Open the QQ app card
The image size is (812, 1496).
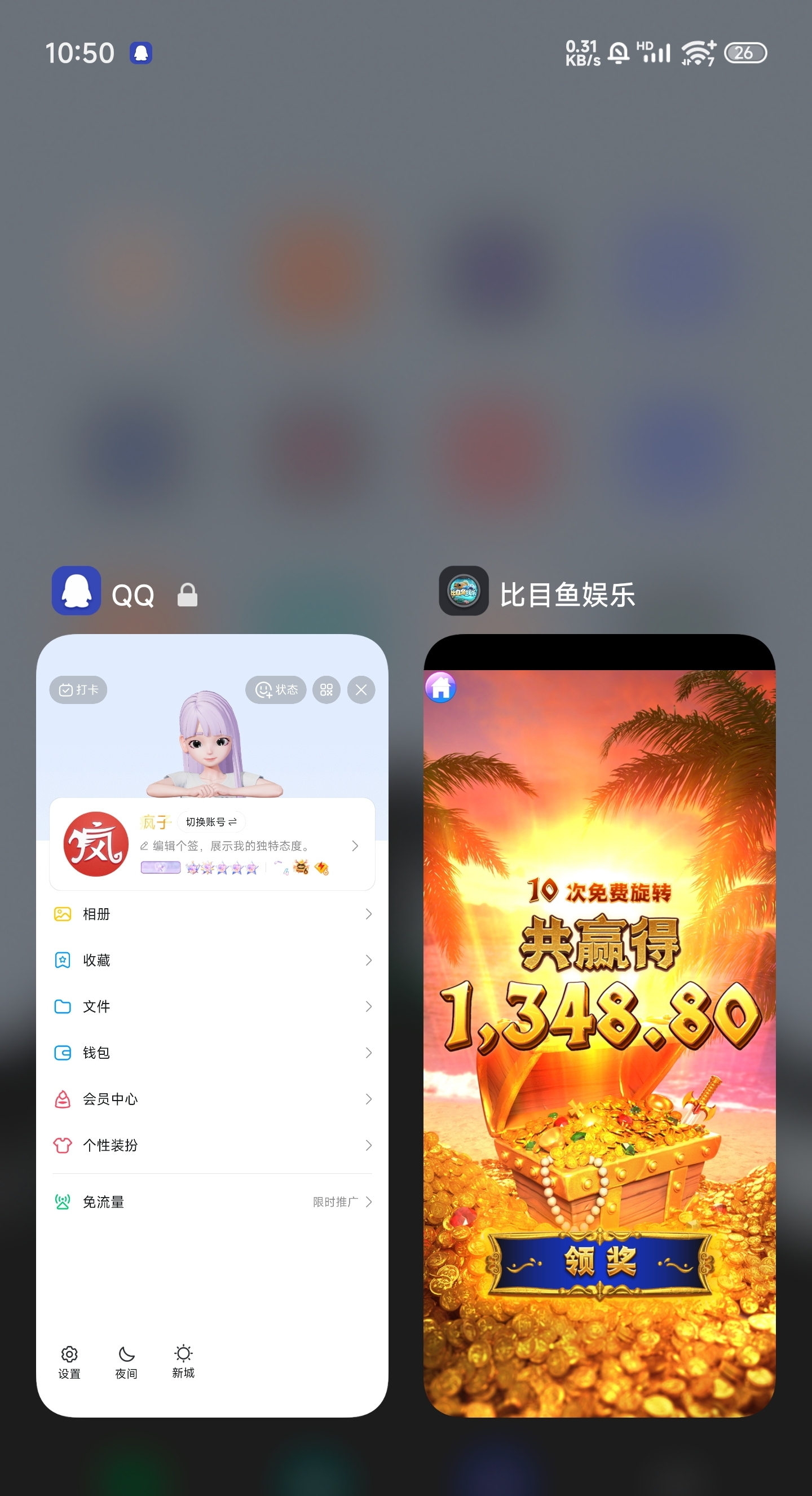click(x=212, y=1025)
